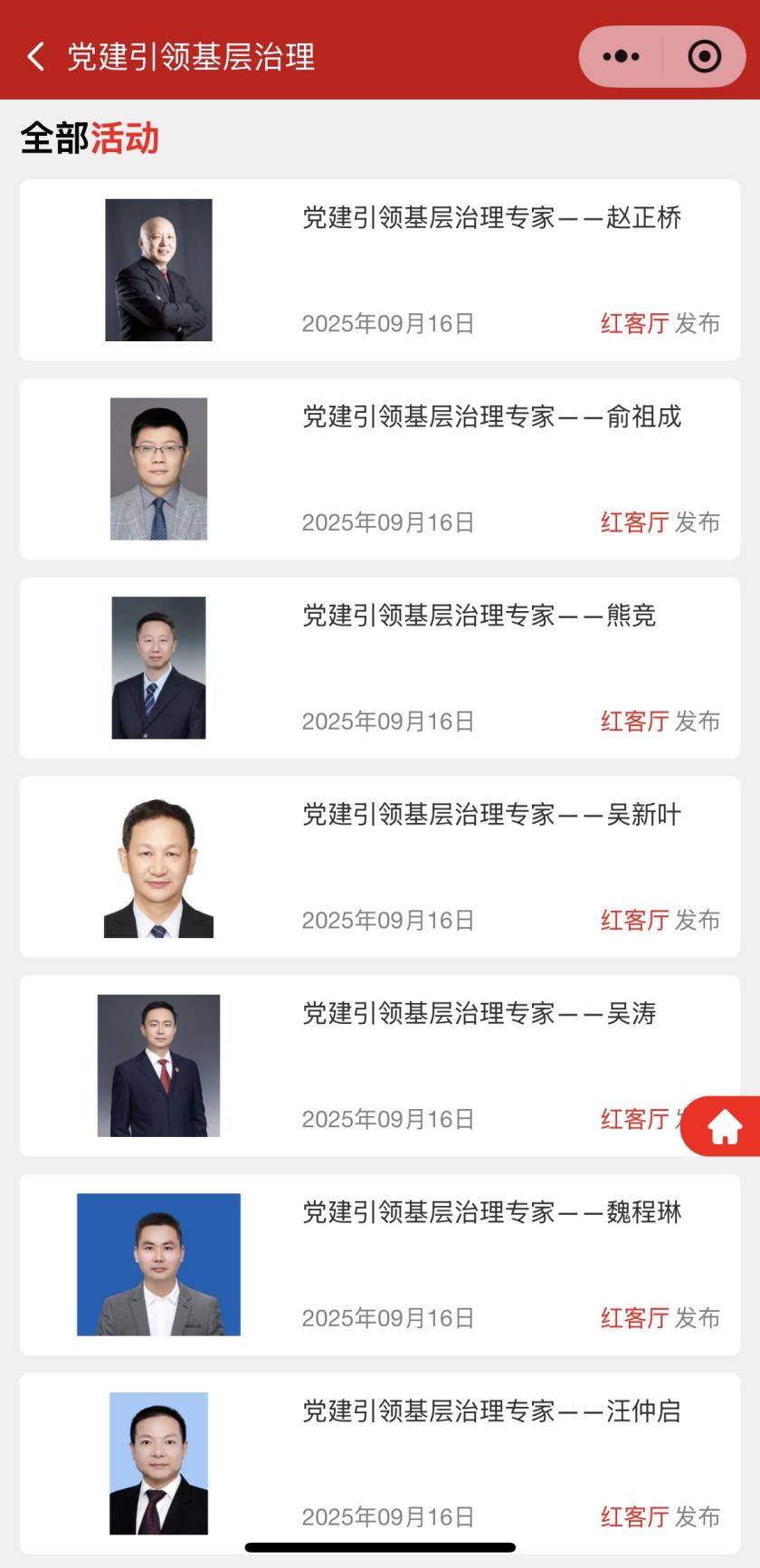The image size is (760, 1568).
Task: Click 吴新叶's portrait photo
Action: coord(158,865)
